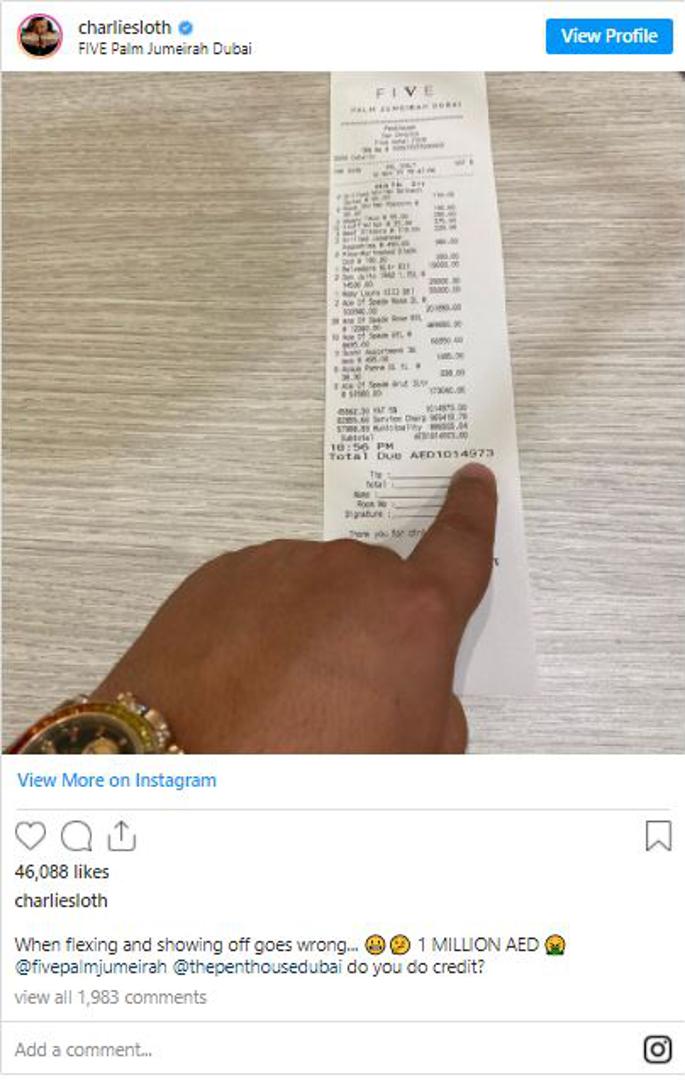View all 1,983 comments

point(110,997)
